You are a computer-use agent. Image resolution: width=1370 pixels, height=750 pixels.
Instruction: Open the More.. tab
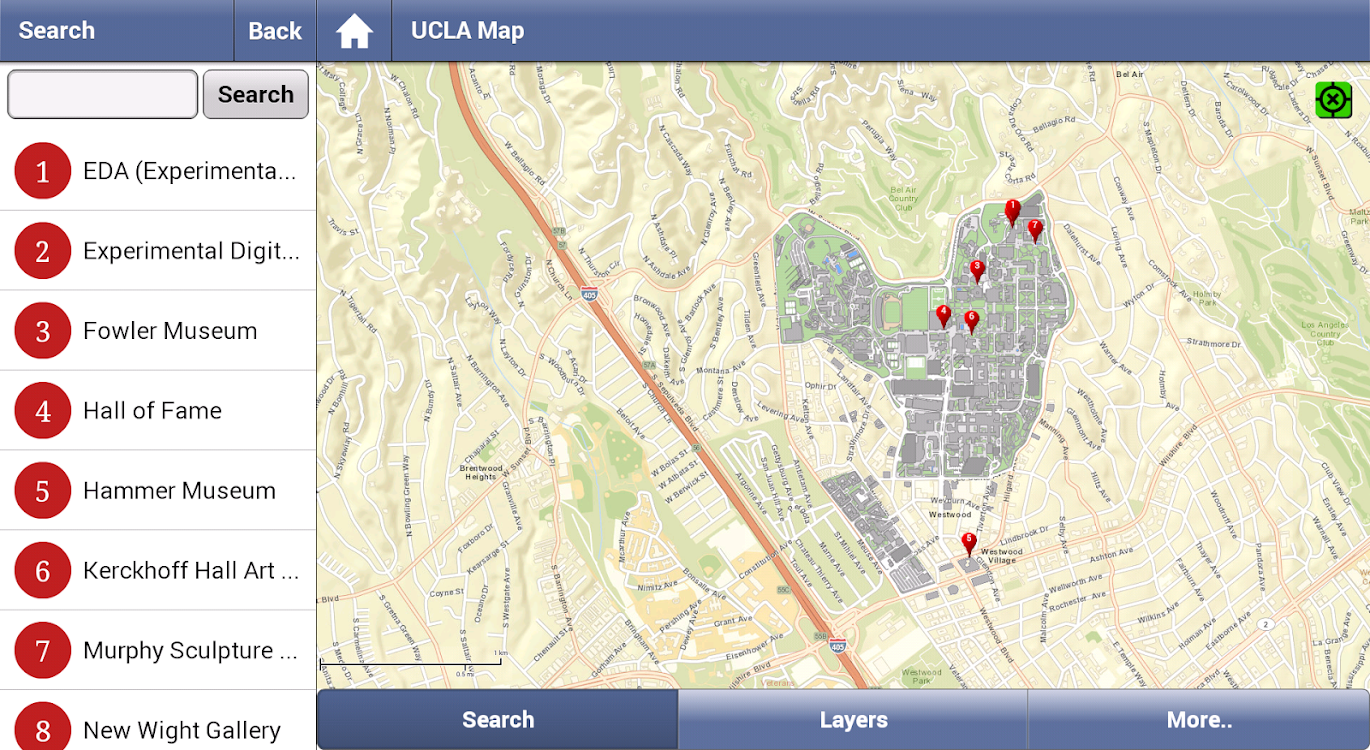coord(1199,720)
